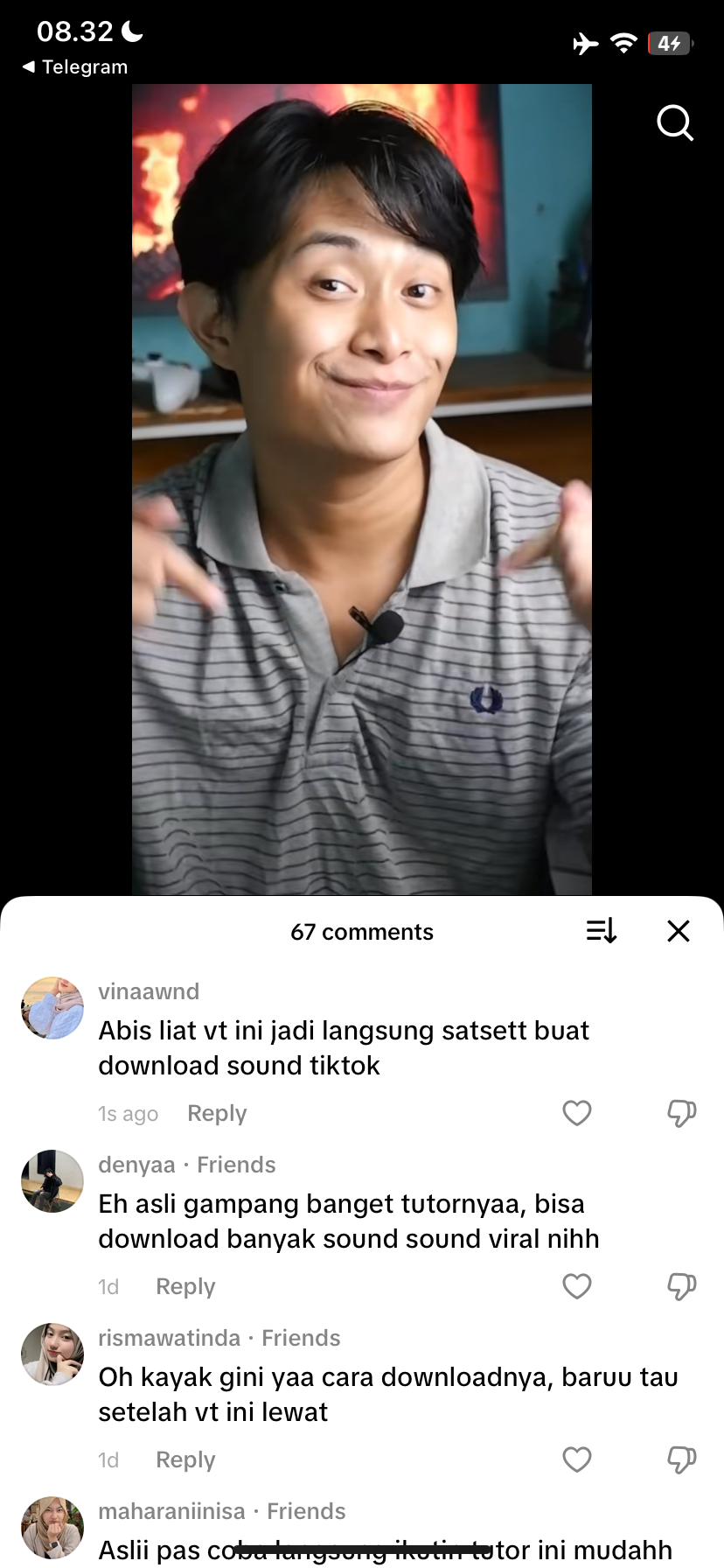This screenshot has height=1568, width=724.
Task: Tap the video to pause playback
Action: tap(362, 490)
